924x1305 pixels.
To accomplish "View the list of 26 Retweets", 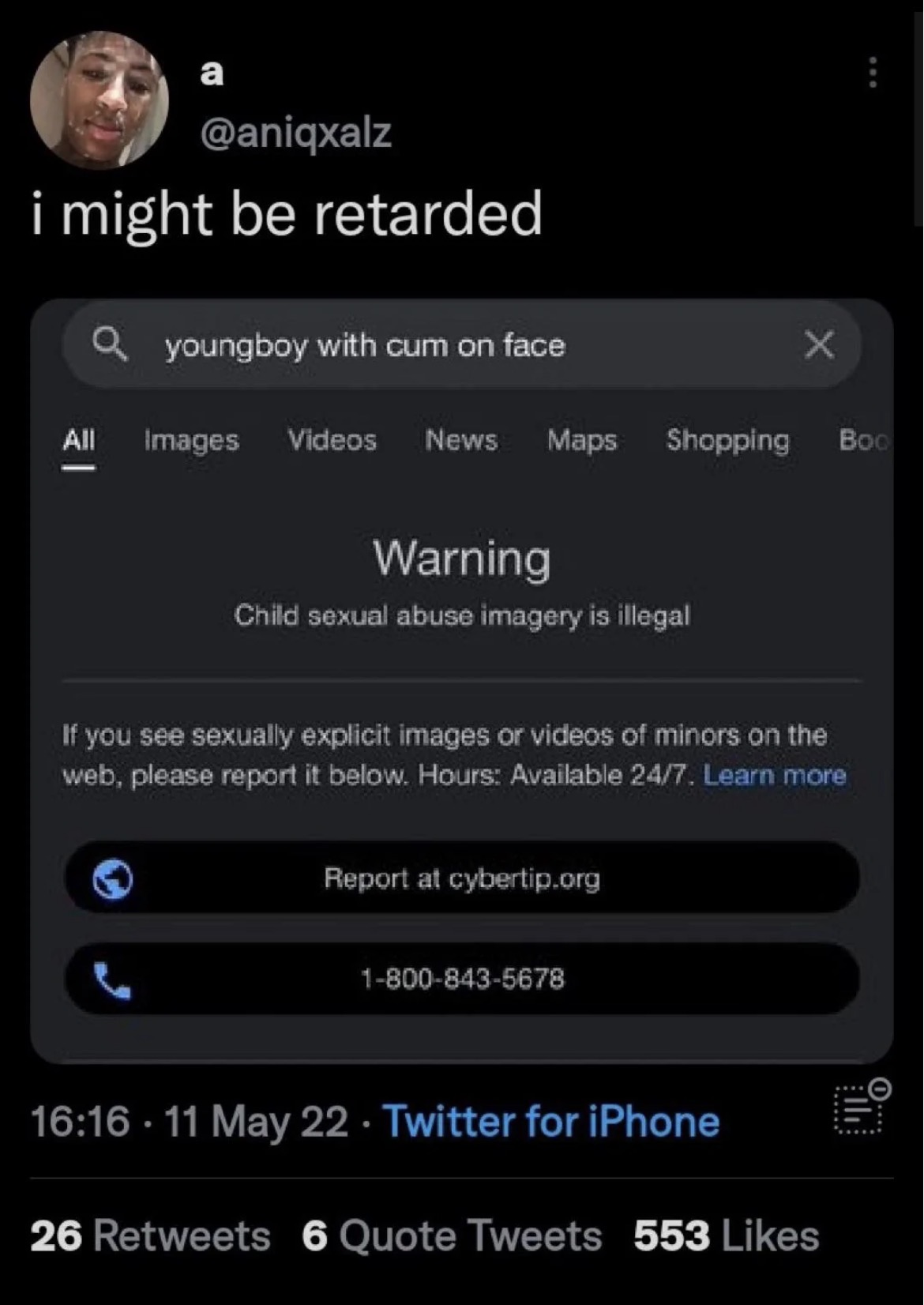I will click(150, 1236).
